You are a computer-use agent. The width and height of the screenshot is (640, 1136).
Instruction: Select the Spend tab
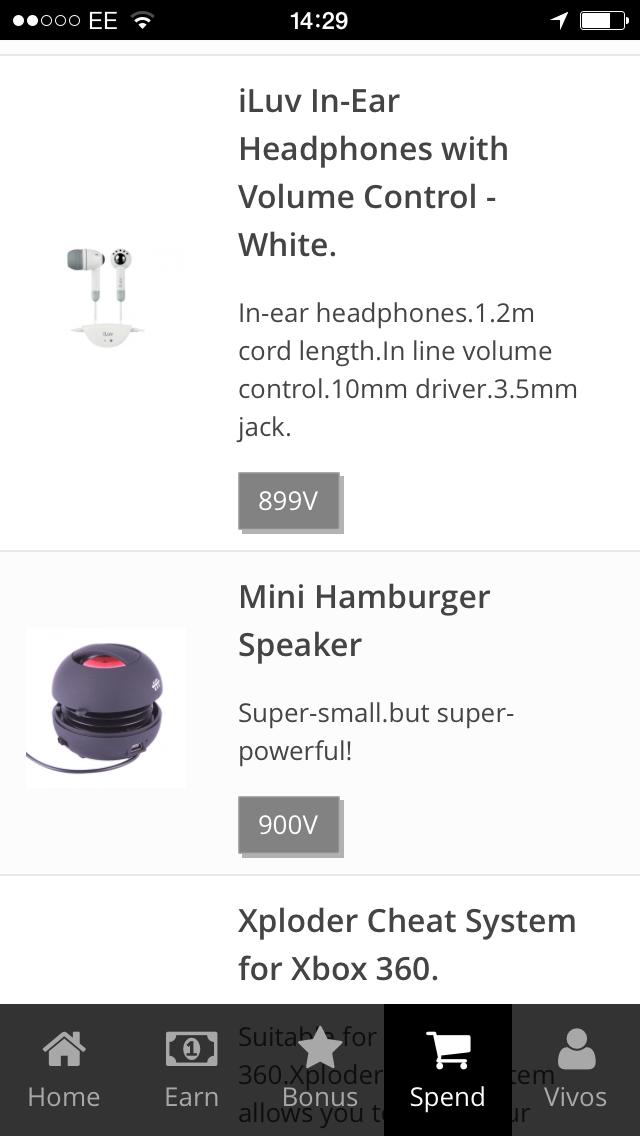[447, 1070]
